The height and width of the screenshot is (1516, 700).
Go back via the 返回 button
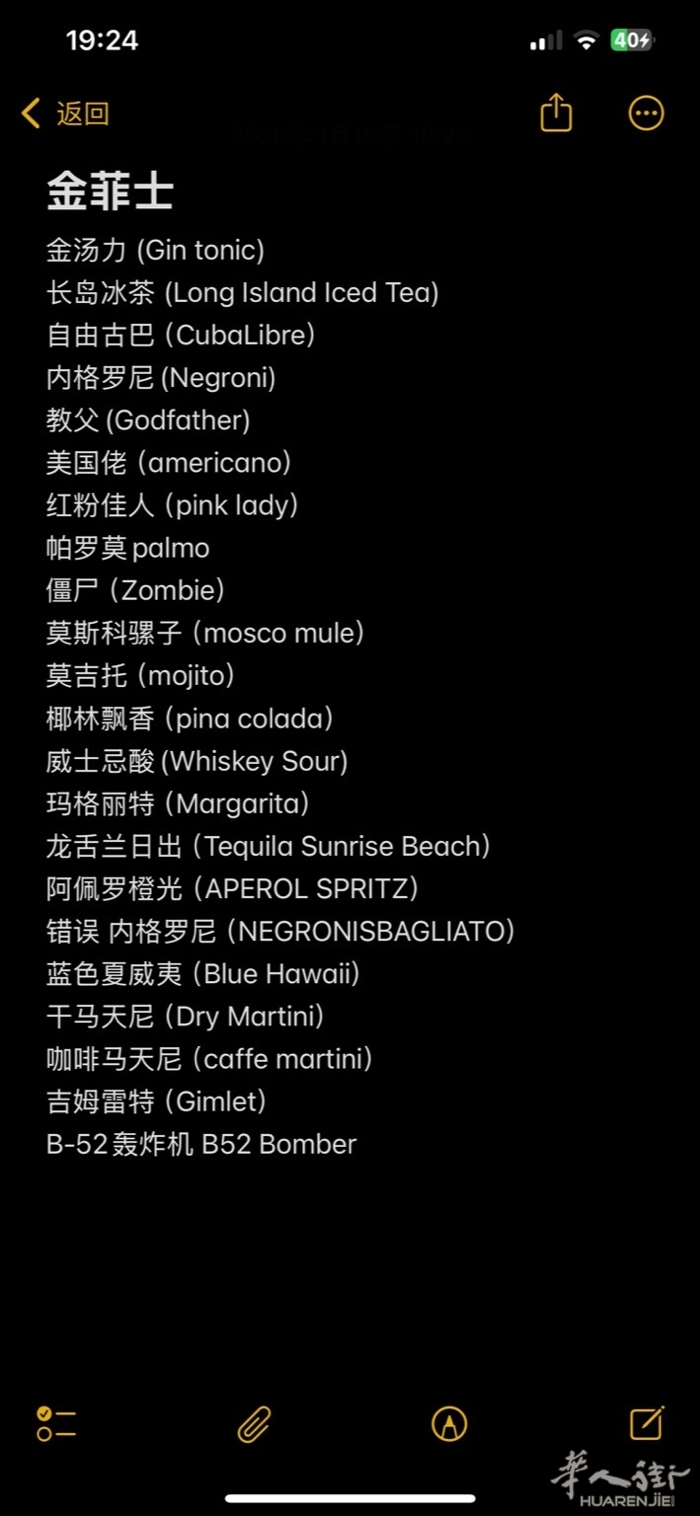click(x=66, y=114)
